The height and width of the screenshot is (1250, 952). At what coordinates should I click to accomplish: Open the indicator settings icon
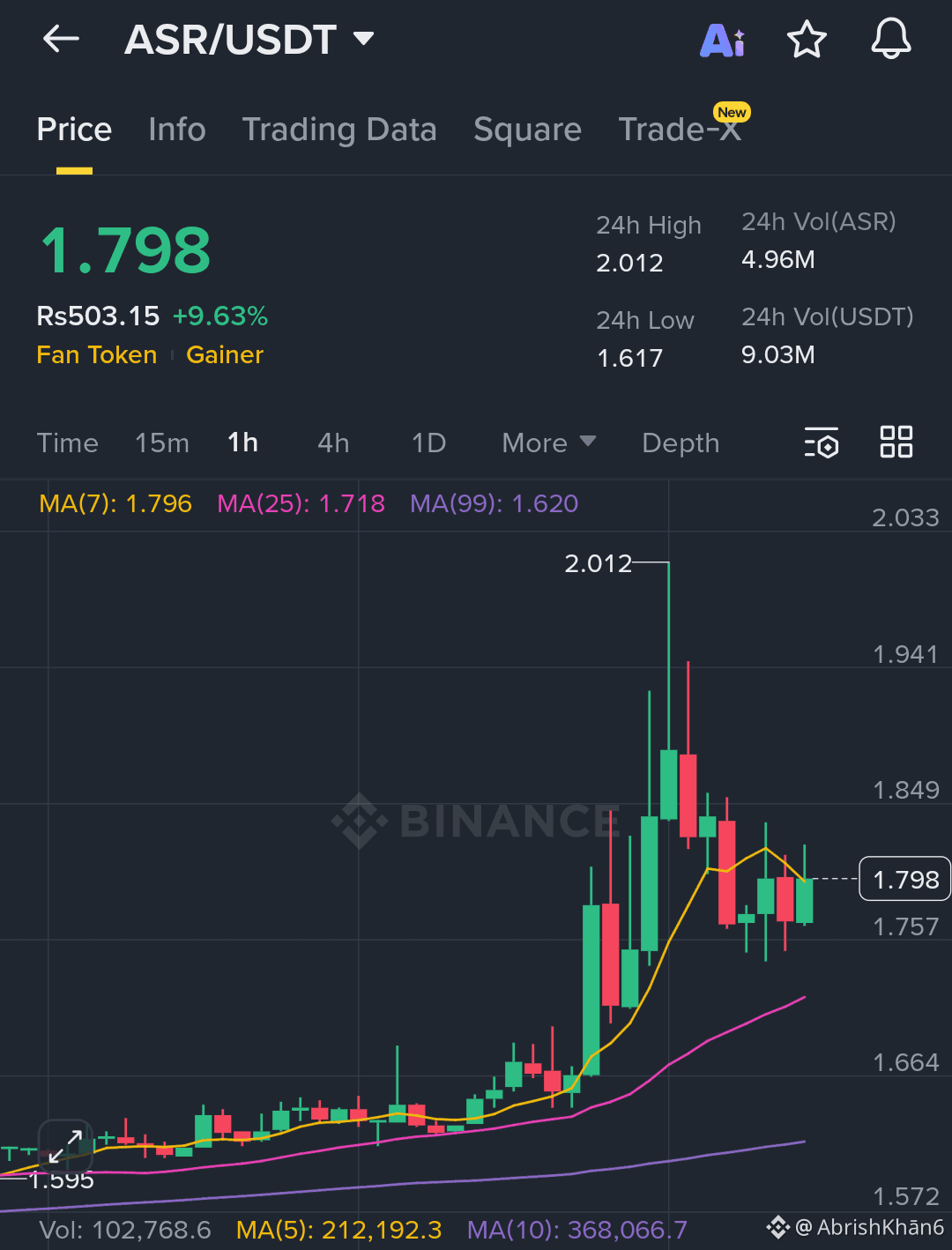(821, 443)
